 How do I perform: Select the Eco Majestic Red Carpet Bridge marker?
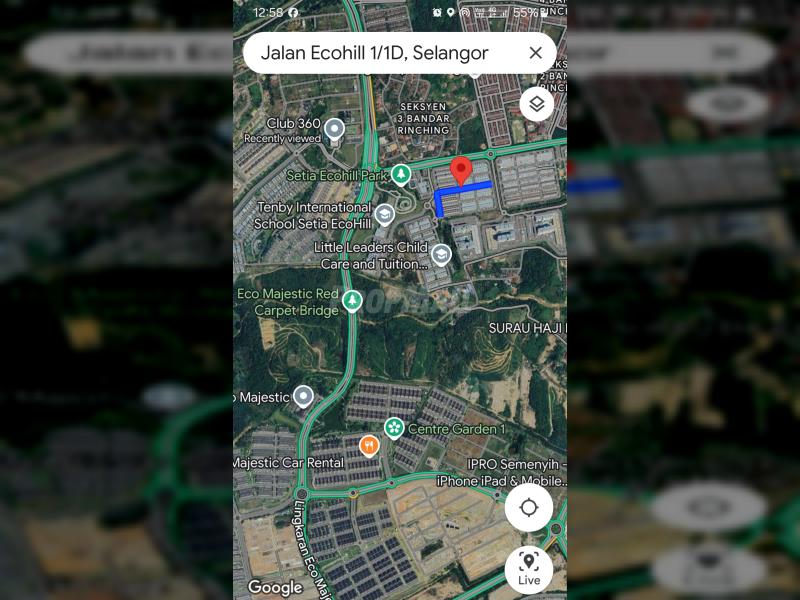point(352,300)
